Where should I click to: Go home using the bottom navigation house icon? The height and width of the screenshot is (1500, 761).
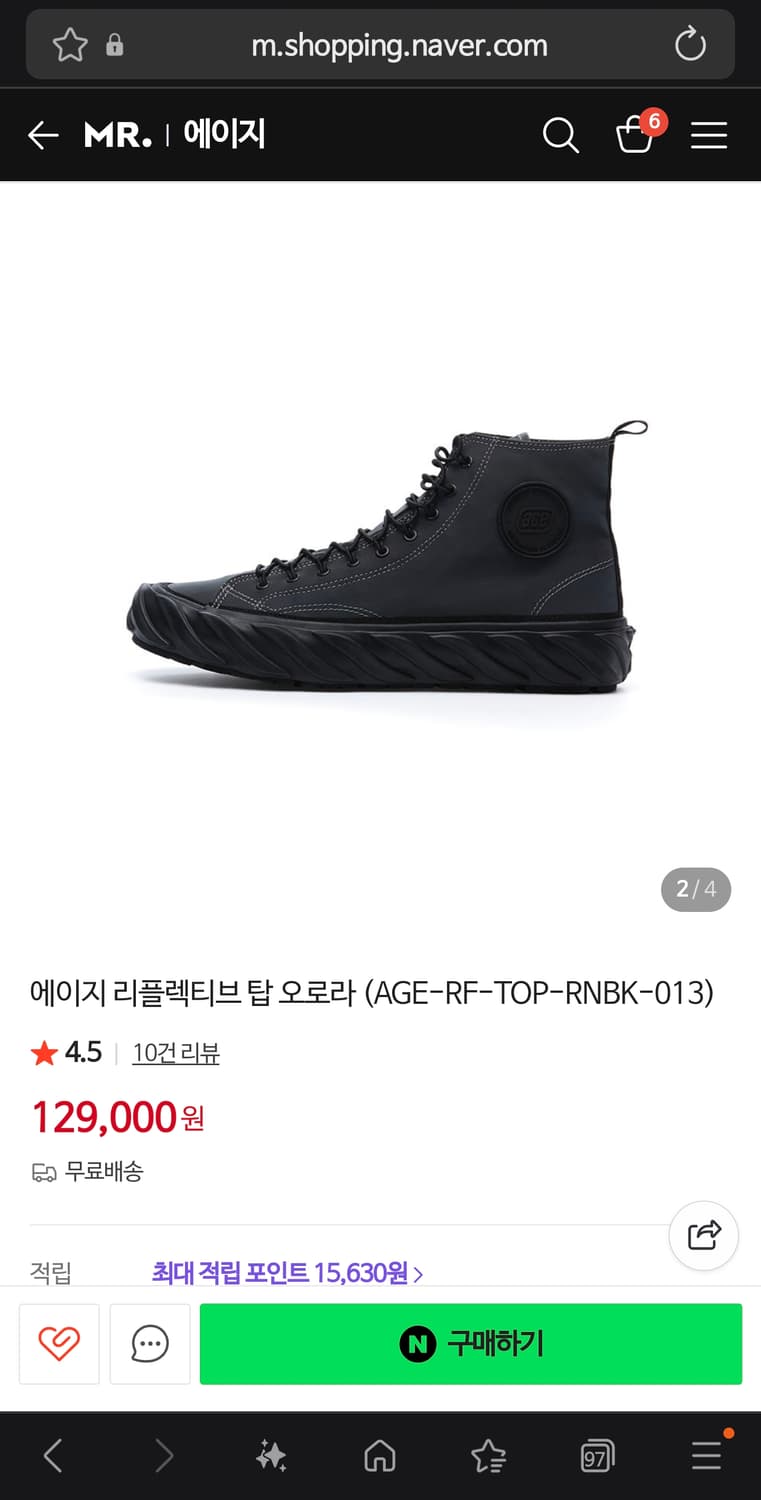[380, 1456]
